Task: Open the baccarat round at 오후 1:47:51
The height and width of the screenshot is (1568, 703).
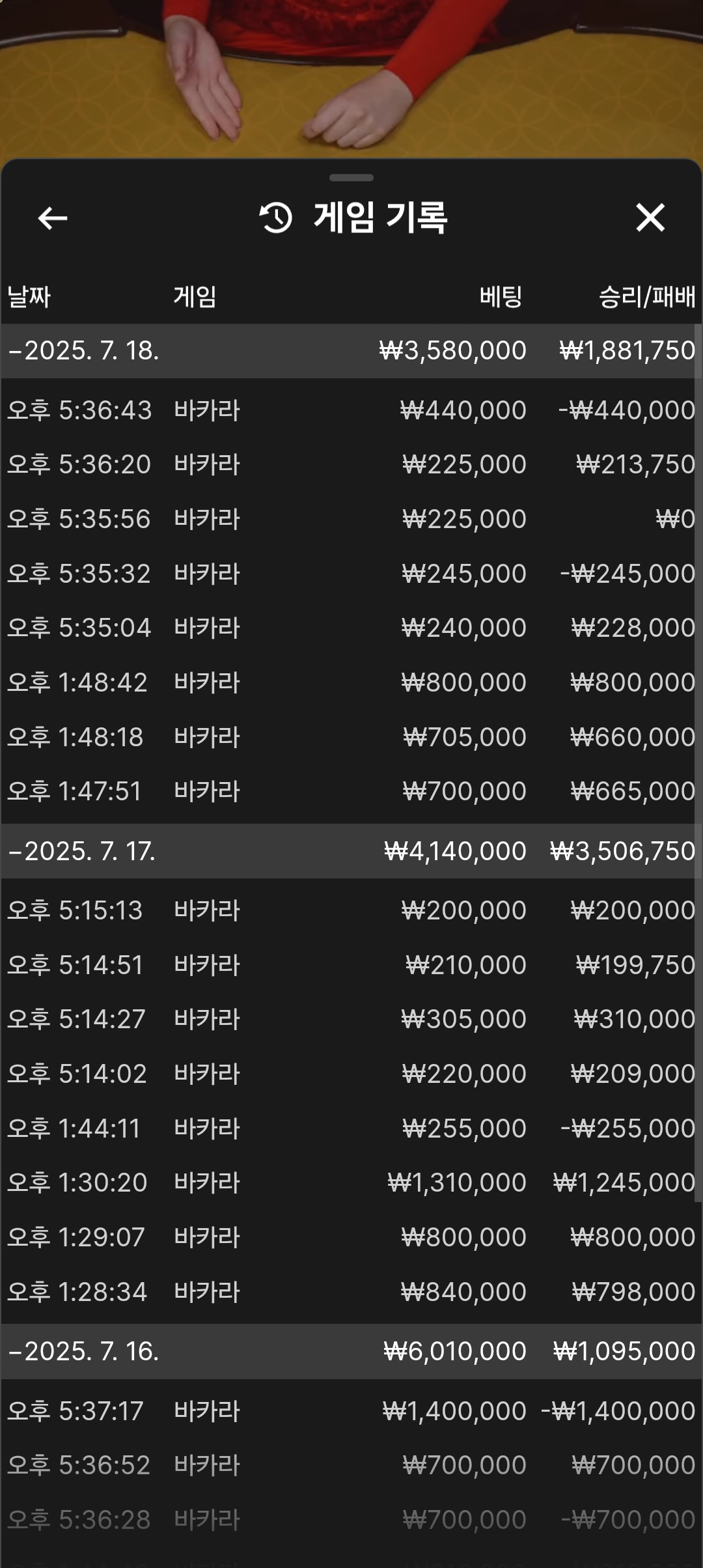Action: pyautogui.click(x=351, y=791)
